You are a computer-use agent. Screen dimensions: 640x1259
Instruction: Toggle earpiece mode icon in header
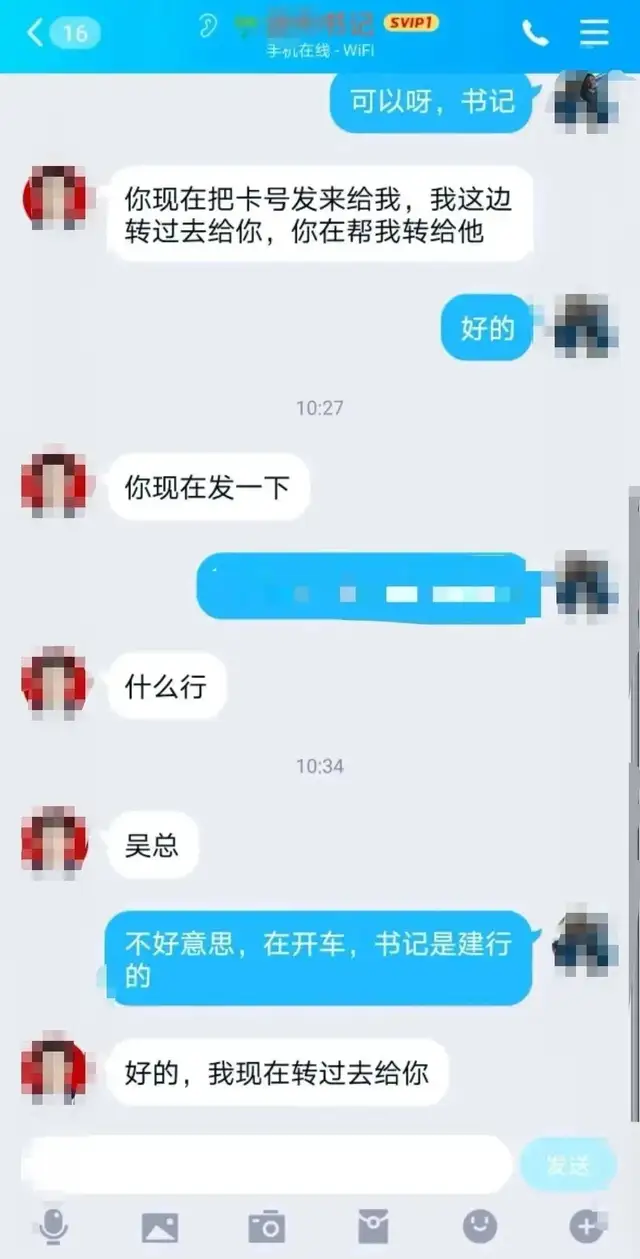(207, 26)
